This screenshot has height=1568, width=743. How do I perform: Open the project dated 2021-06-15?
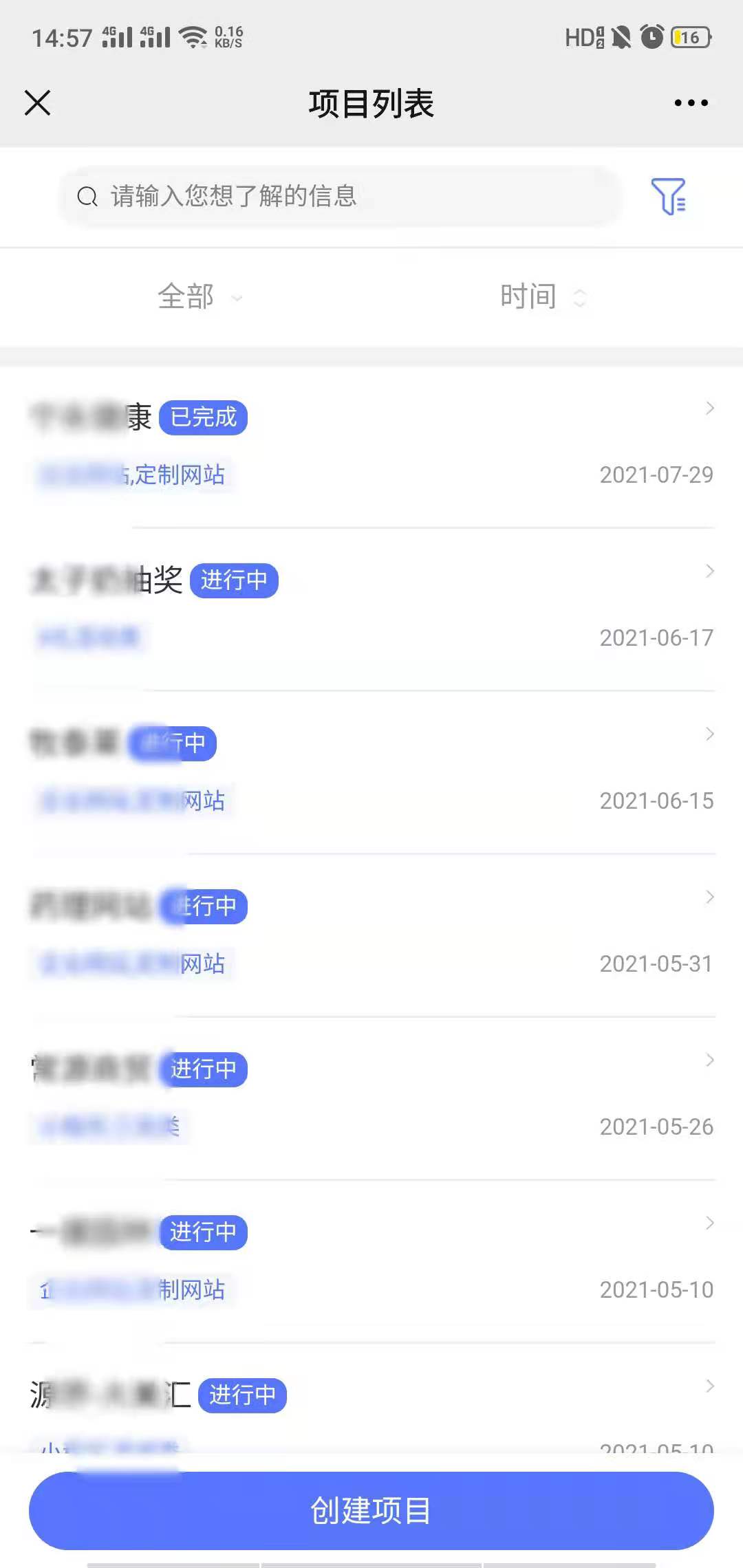point(371,772)
